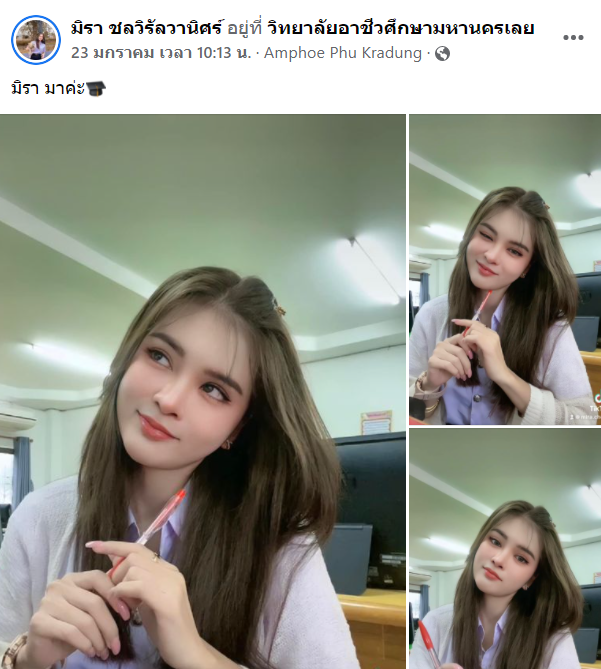Viewport: 601px width, 669px height.
Task: Open the Amphoe Phu Kradung location link
Action: click(x=342, y=53)
